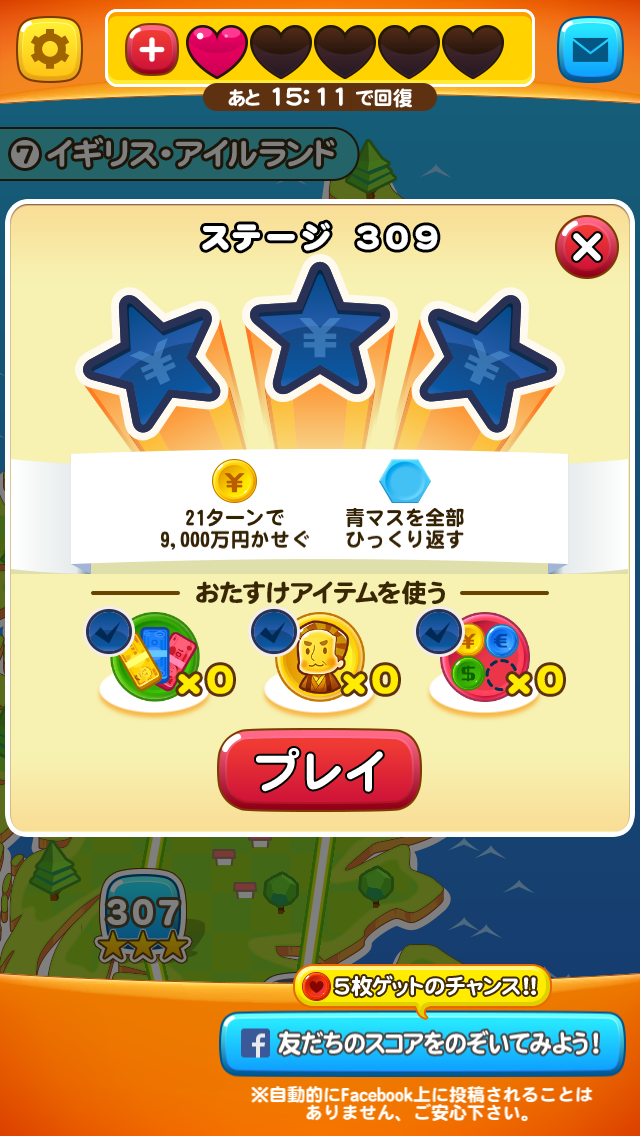Image resolution: width=640 pixels, height=1136 pixels.
Task: Open the mailbox envelope icon
Action: coord(590,49)
